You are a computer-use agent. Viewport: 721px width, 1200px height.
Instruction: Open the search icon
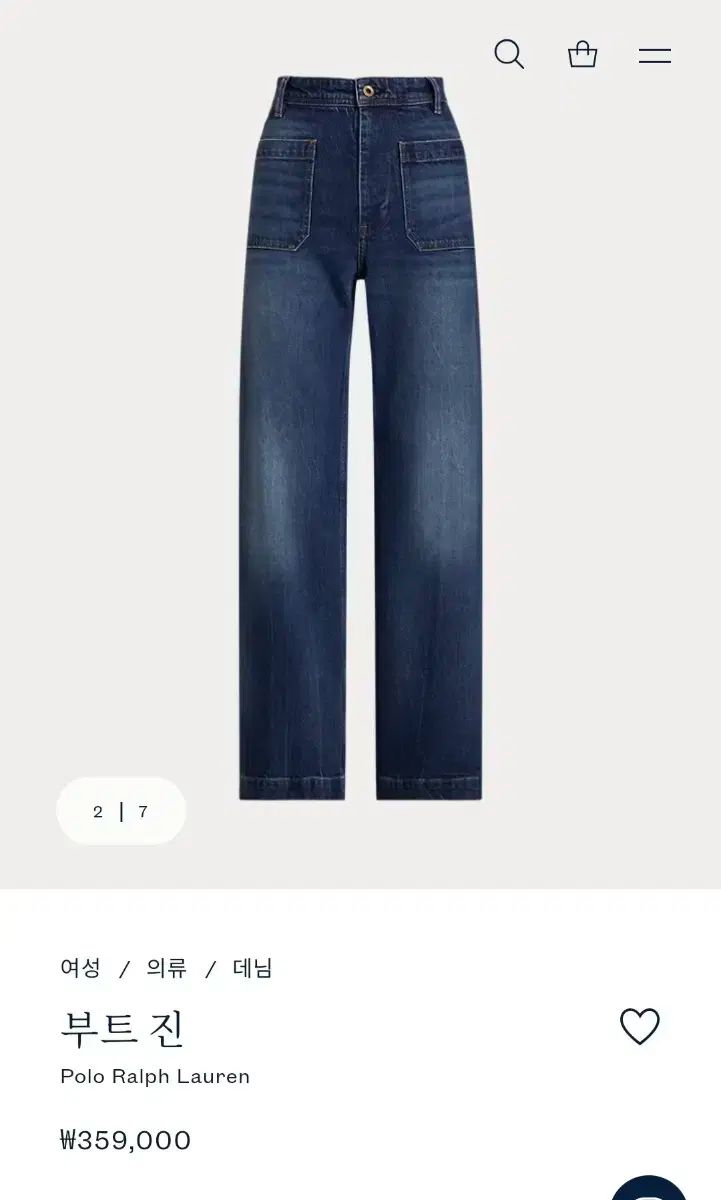[x=509, y=54]
